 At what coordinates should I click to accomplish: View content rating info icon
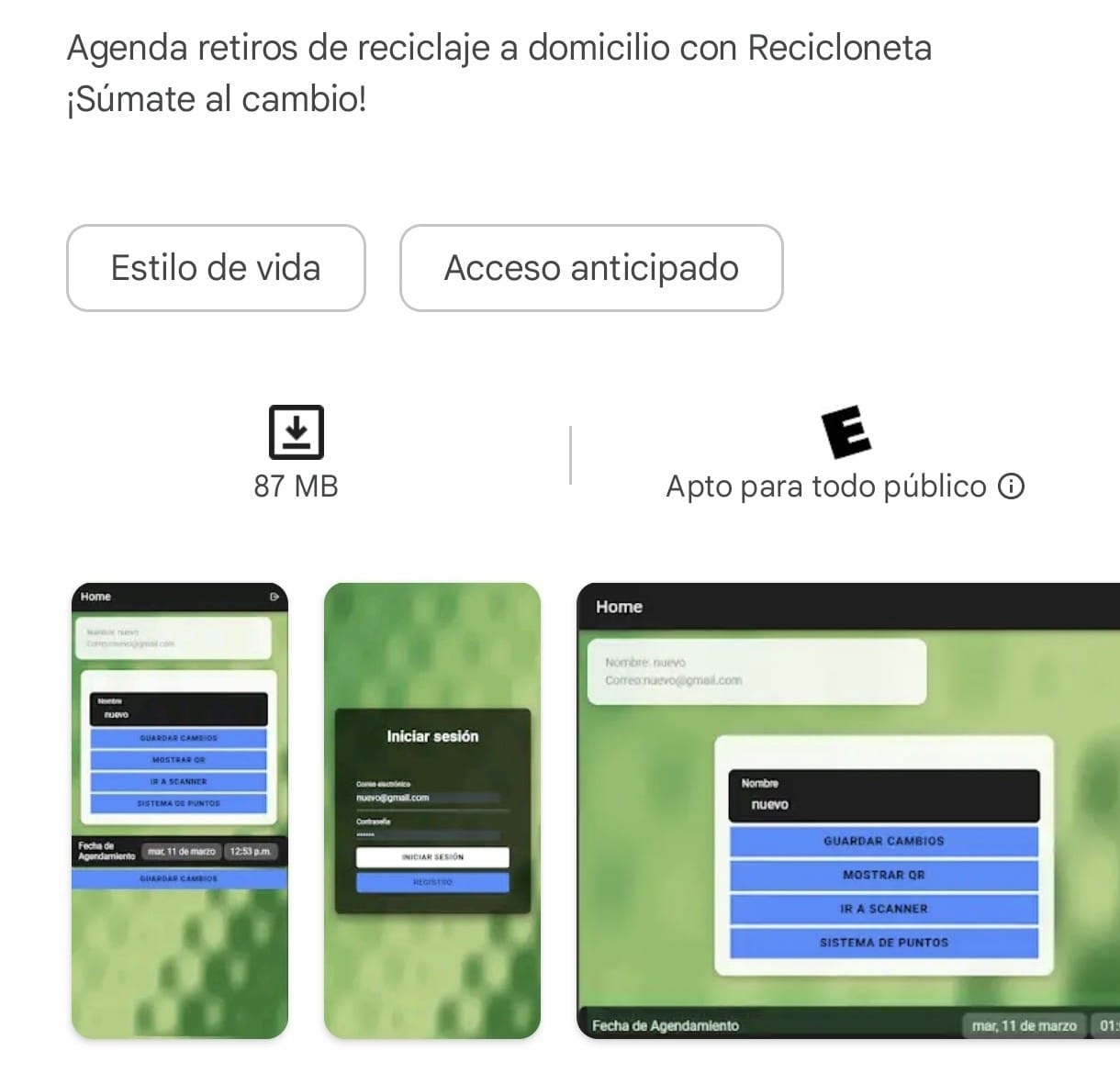(x=1011, y=486)
